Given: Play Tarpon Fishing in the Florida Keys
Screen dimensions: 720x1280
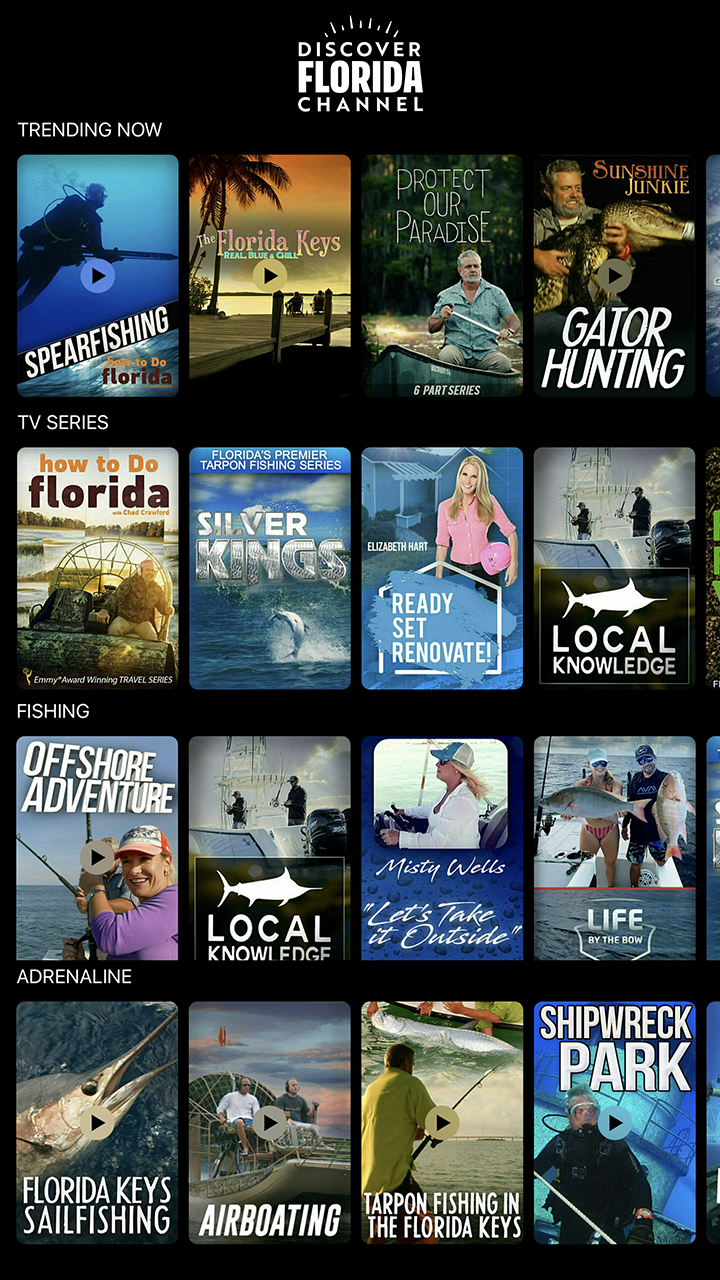Looking at the screenshot, I should pyautogui.click(x=442, y=1120).
